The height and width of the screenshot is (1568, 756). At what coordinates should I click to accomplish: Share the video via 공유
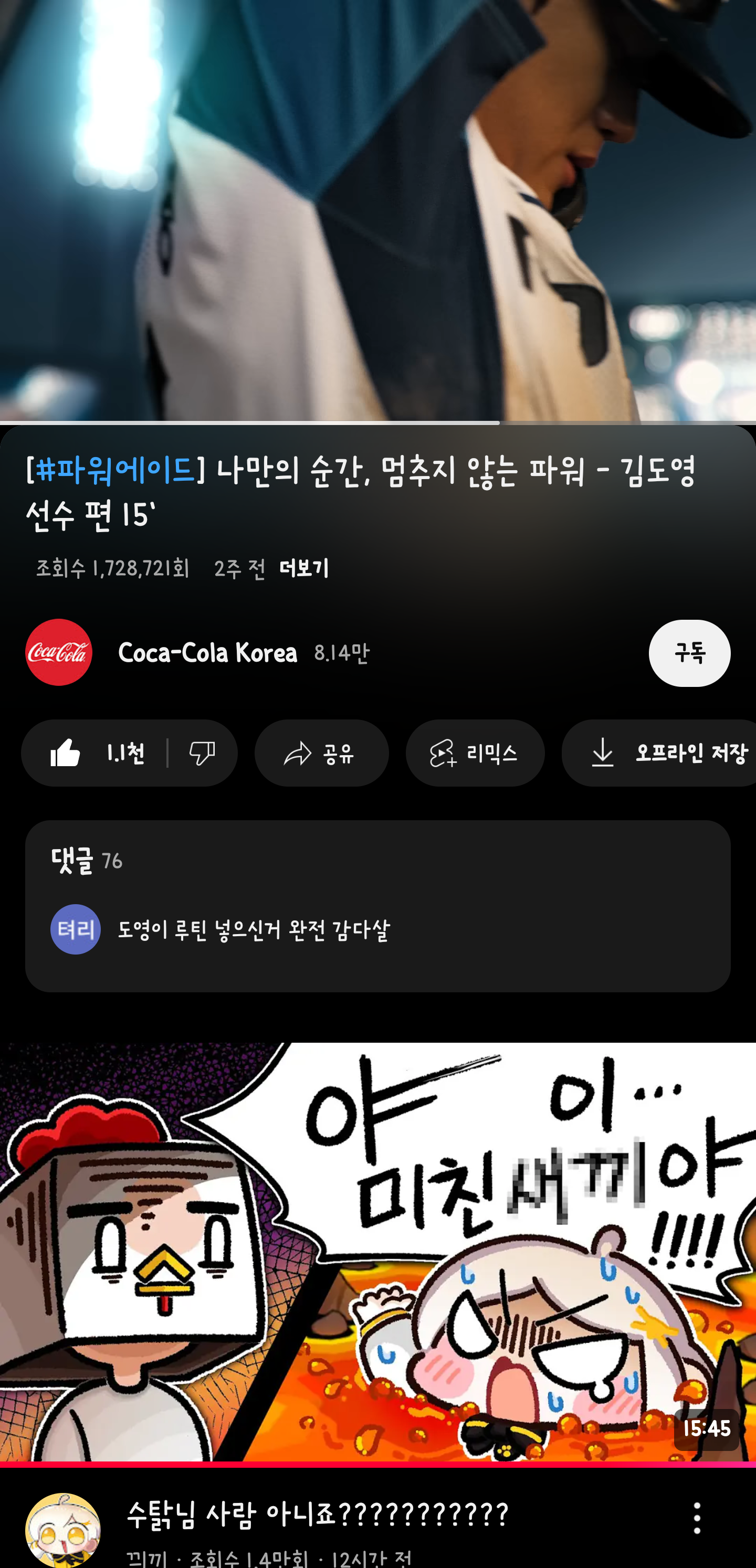[321, 754]
